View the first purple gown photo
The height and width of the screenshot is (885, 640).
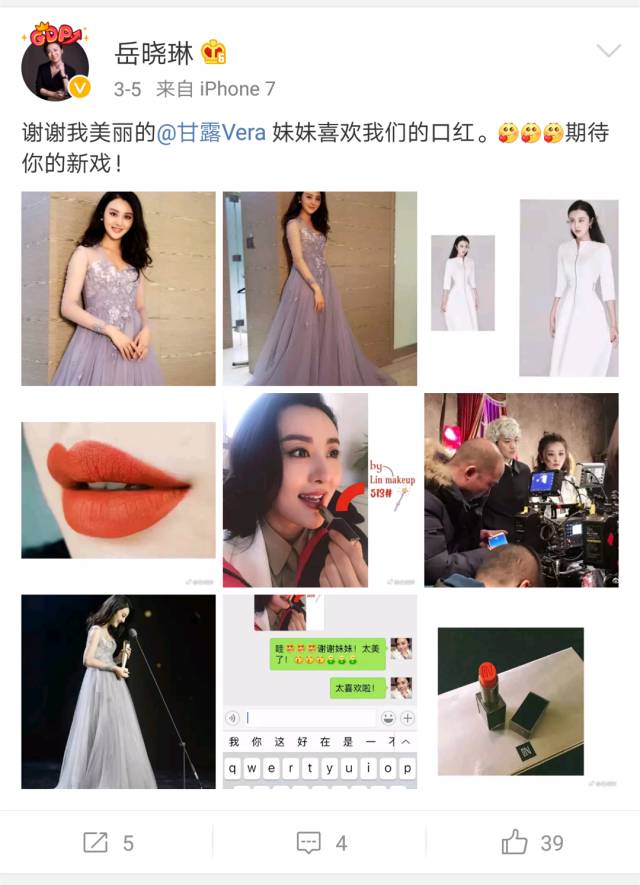click(x=118, y=288)
